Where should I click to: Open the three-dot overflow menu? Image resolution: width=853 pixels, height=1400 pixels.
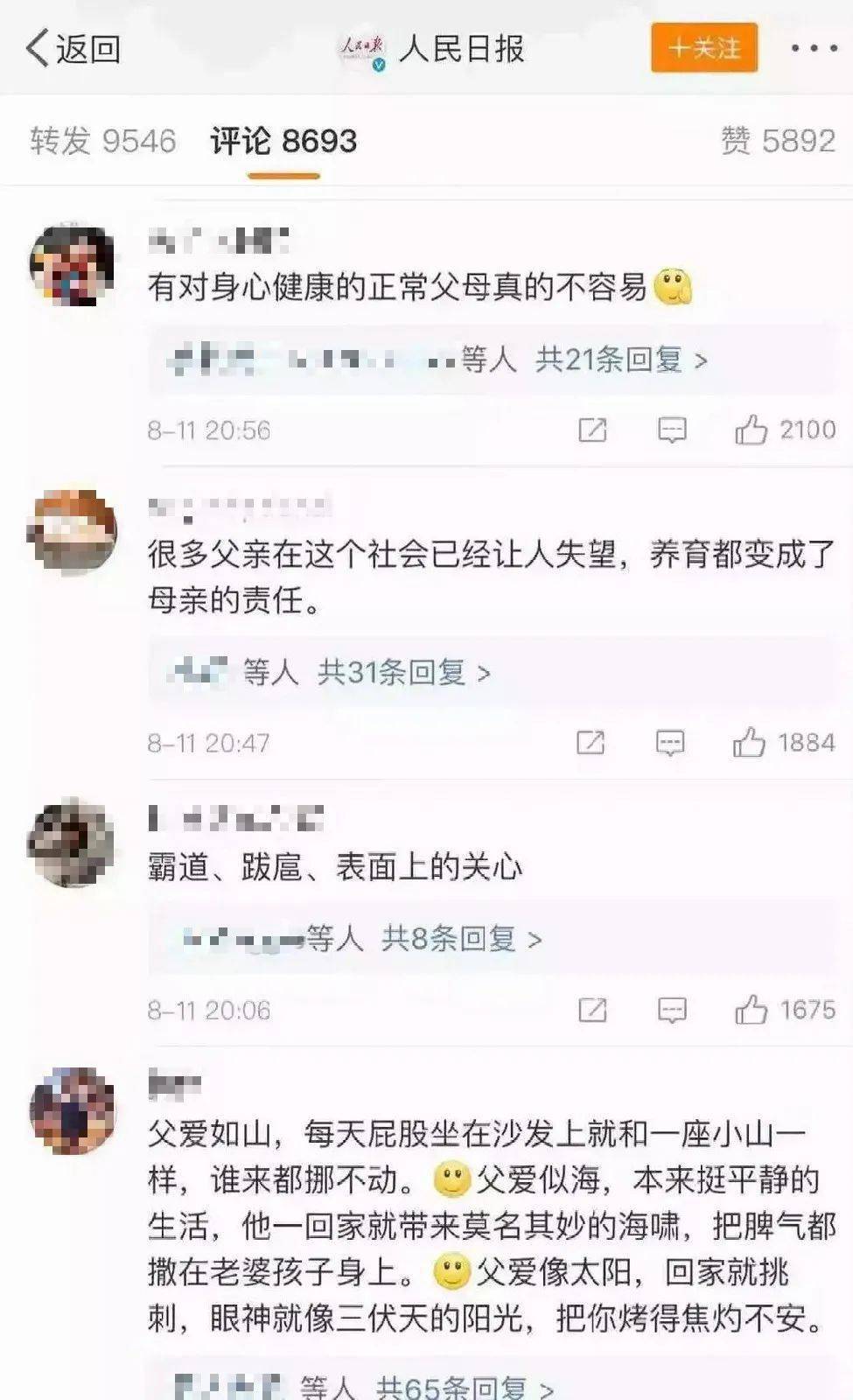pyautogui.click(x=813, y=48)
